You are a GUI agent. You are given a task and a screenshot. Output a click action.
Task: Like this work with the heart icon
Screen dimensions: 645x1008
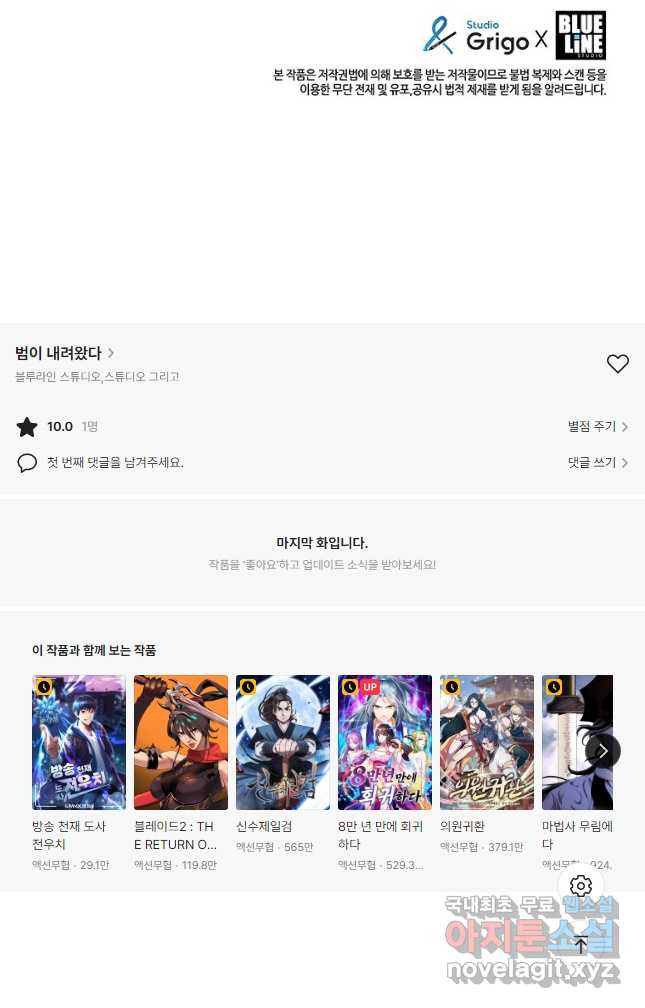[618, 364]
